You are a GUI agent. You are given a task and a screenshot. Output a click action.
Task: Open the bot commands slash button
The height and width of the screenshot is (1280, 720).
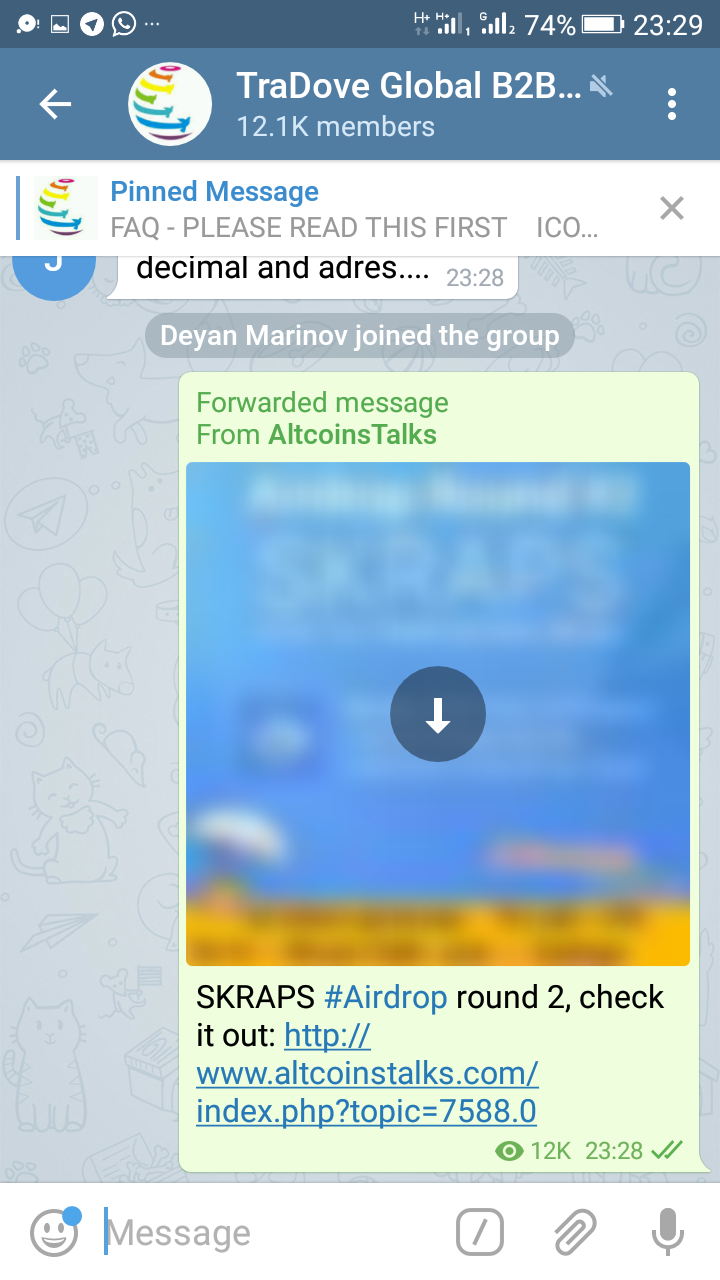480,1232
